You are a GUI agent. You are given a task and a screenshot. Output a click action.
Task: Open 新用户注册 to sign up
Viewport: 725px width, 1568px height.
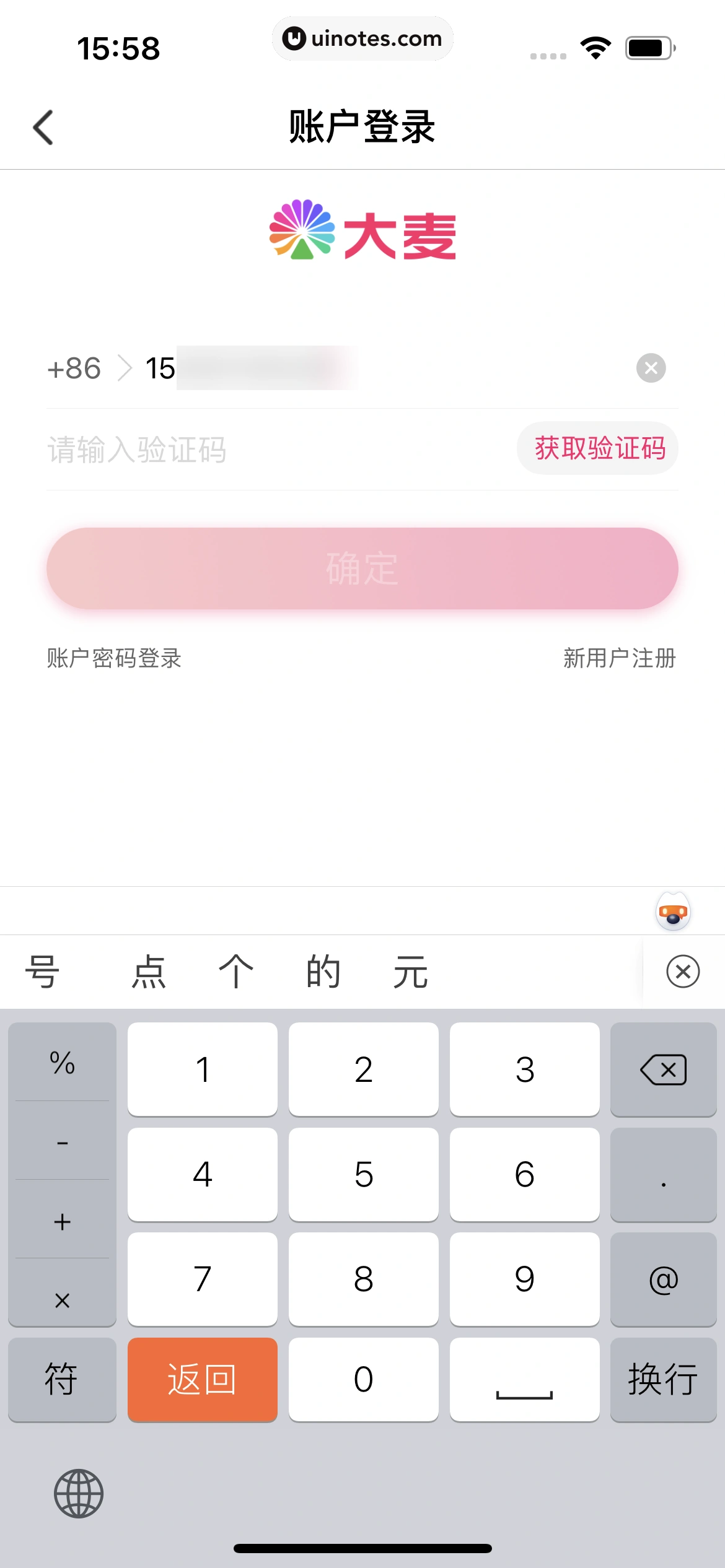point(619,658)
